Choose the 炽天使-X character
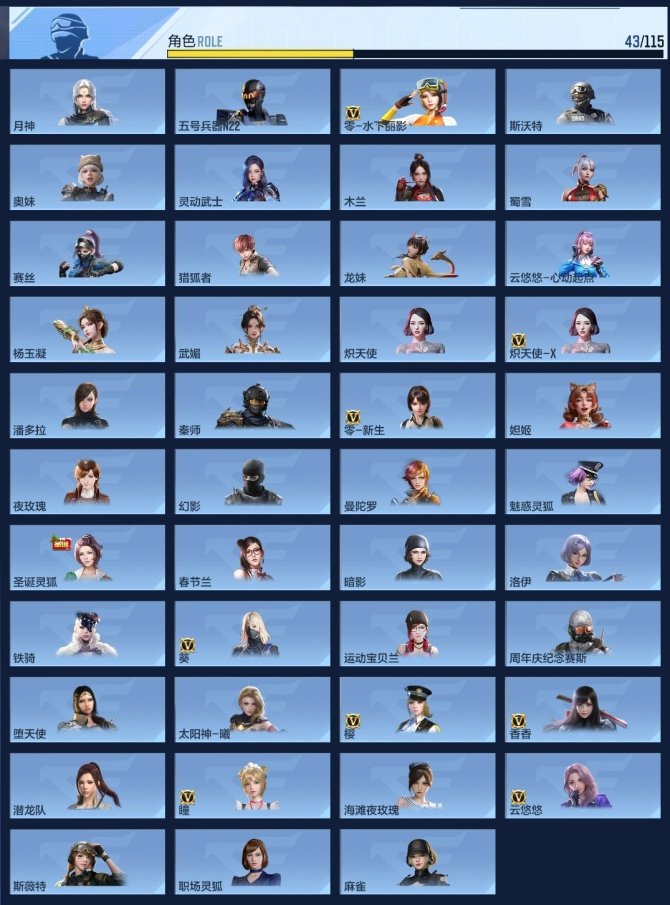The width and height of the screenshot is (670, 905). pos(582,329)
